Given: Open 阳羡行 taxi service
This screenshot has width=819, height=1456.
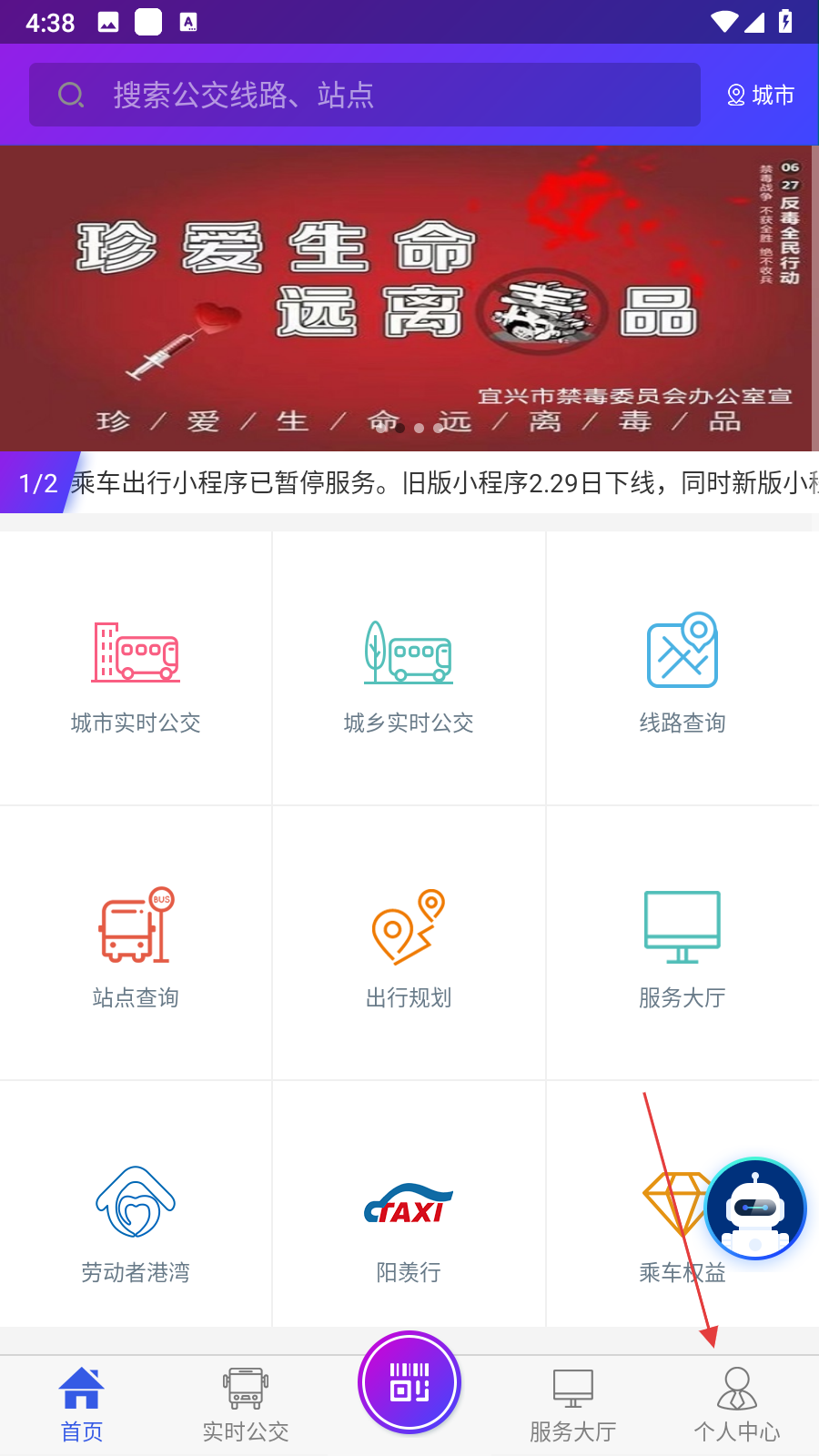Looking at the screenshot, I should [409, 1221].
